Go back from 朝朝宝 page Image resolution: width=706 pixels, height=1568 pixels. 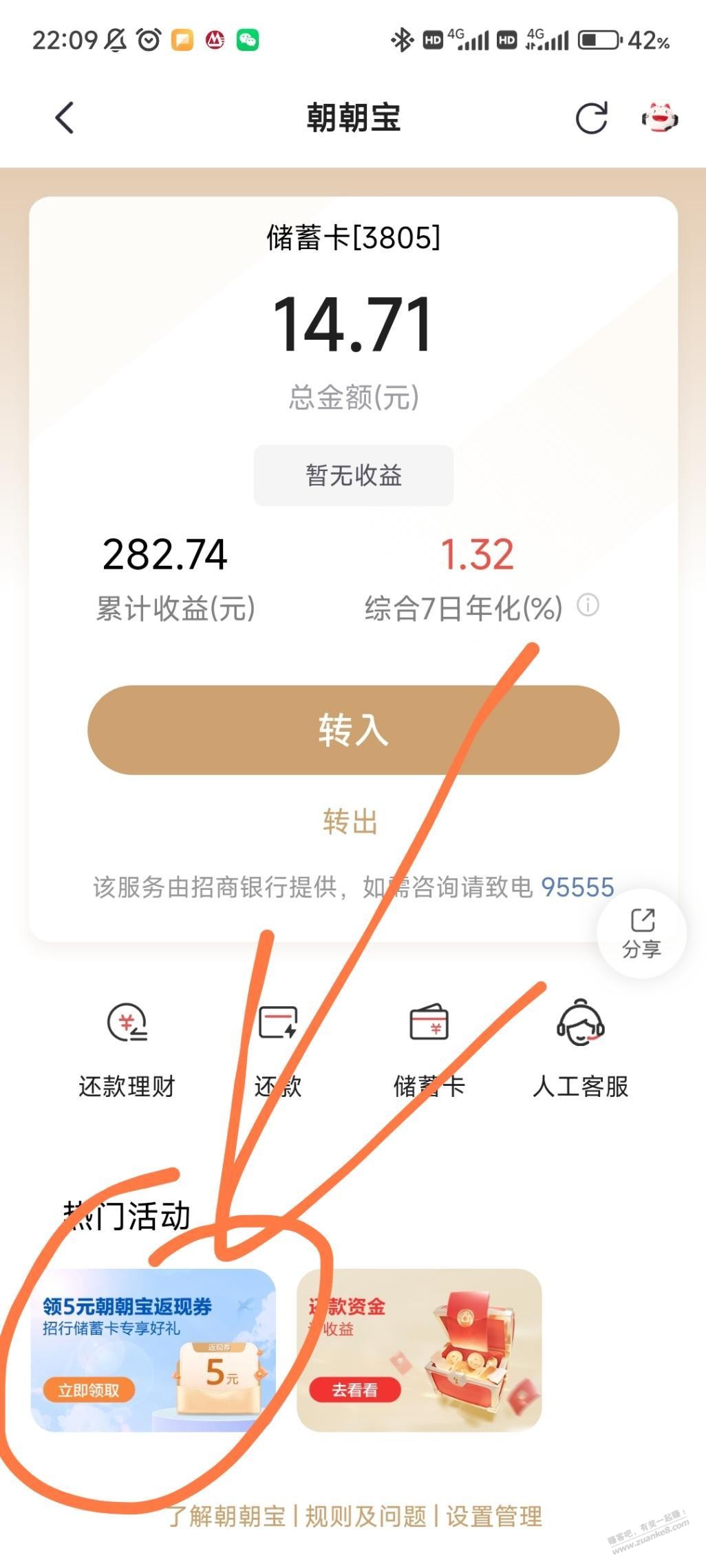(65, 118)
